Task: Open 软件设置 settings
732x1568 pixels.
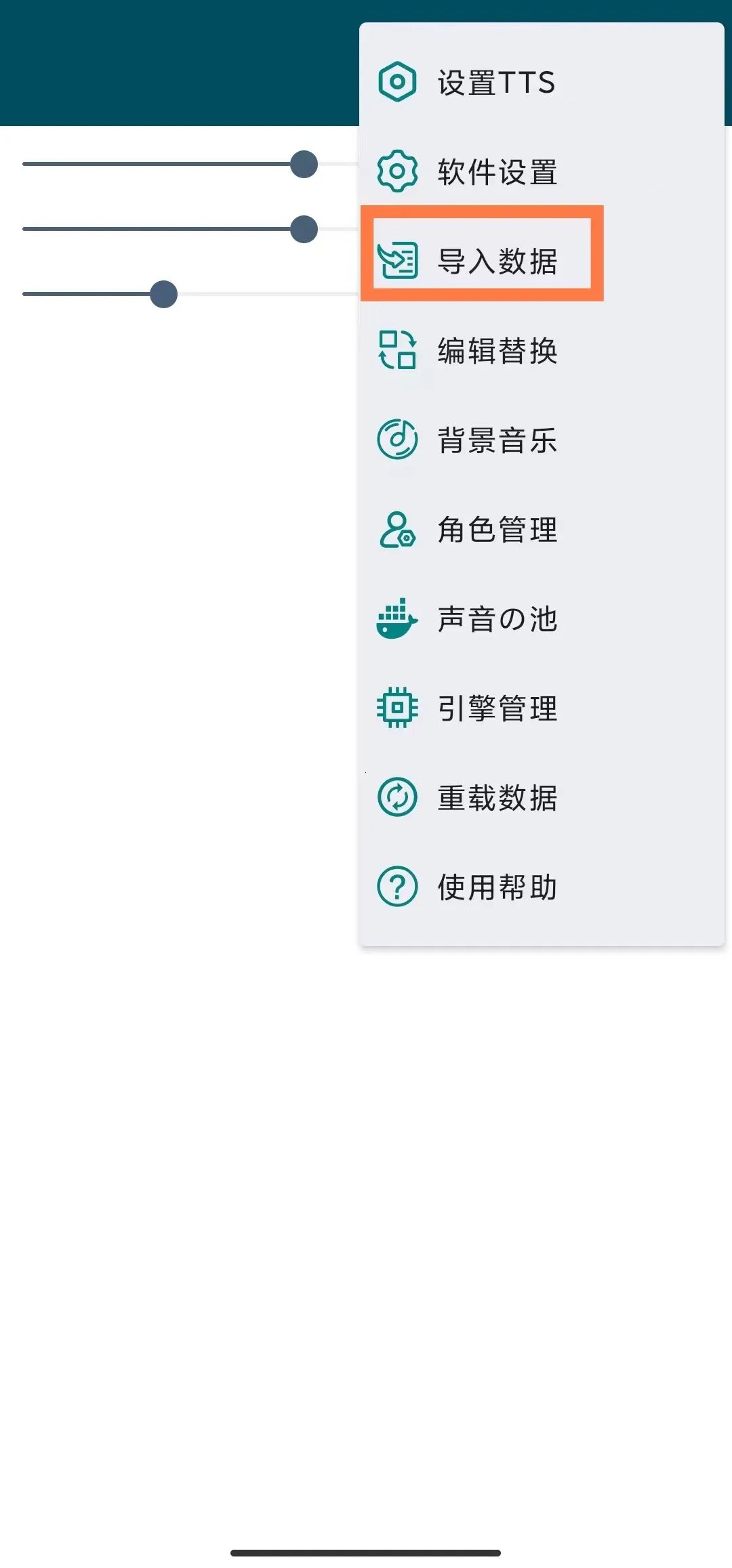Action: (x=496, y=172)
